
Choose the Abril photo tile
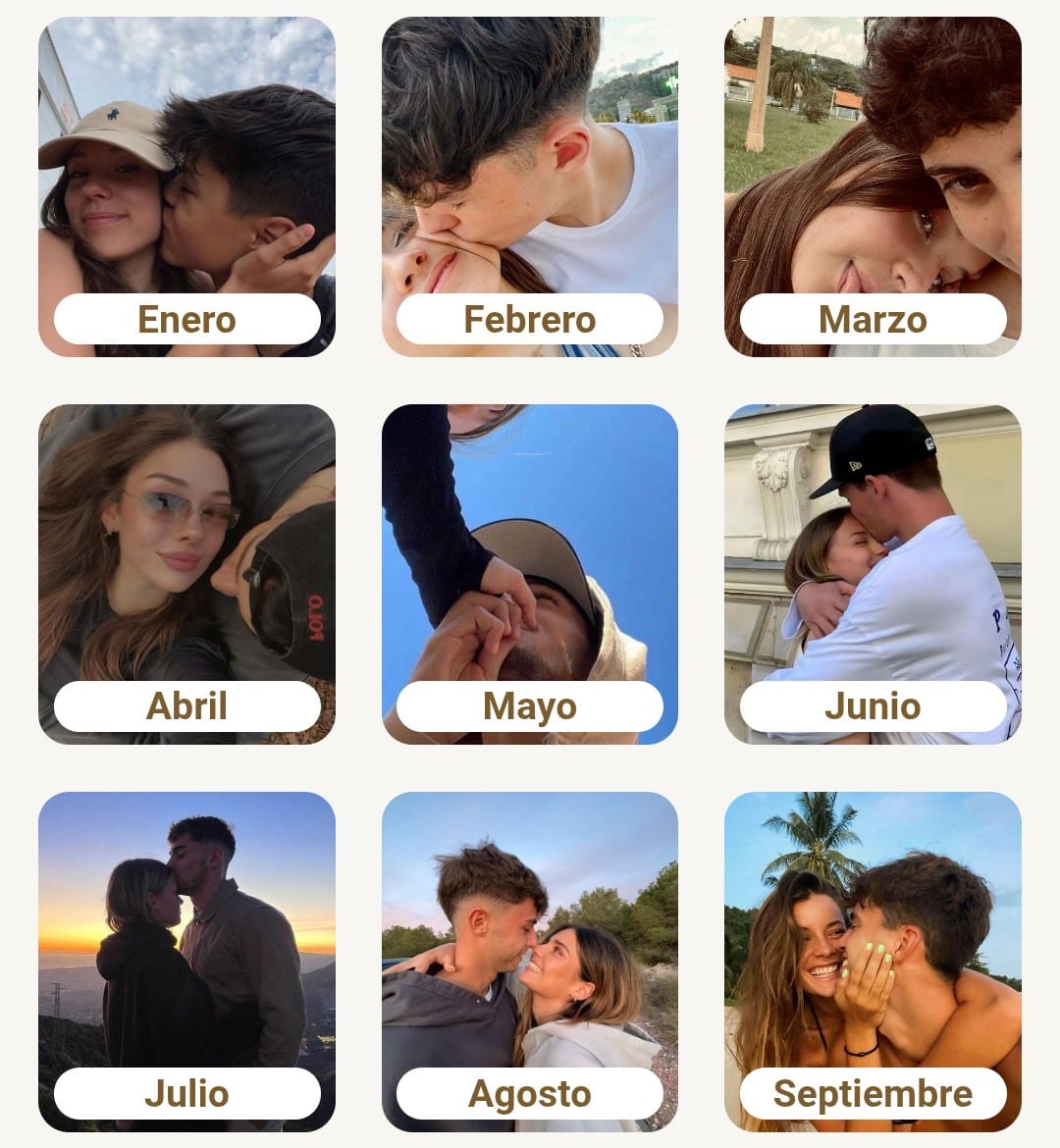pyautogui.click(x=186, y=574)
